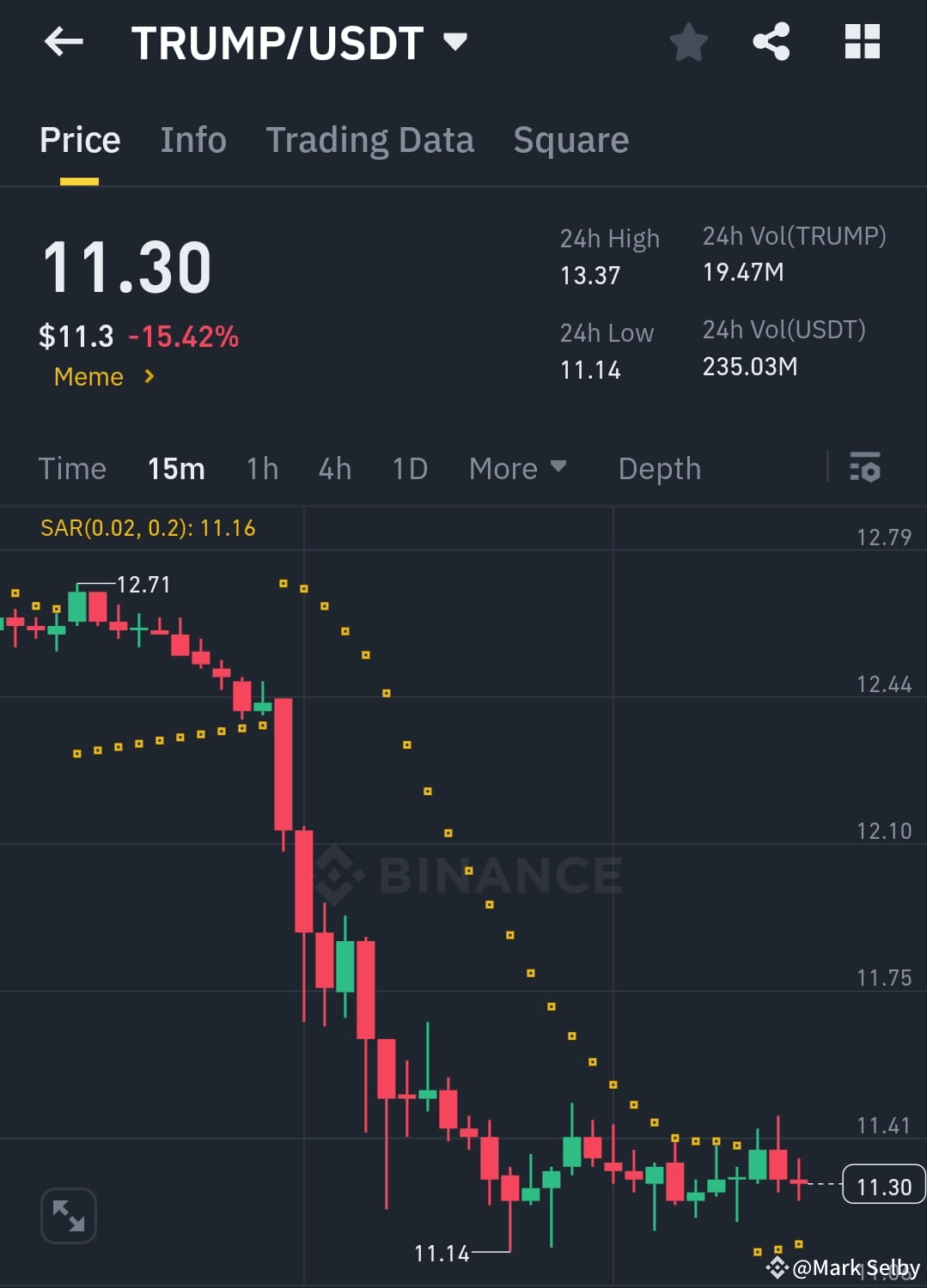Open the Depth chart view
927x1288 pixels.
coord(659,469)
